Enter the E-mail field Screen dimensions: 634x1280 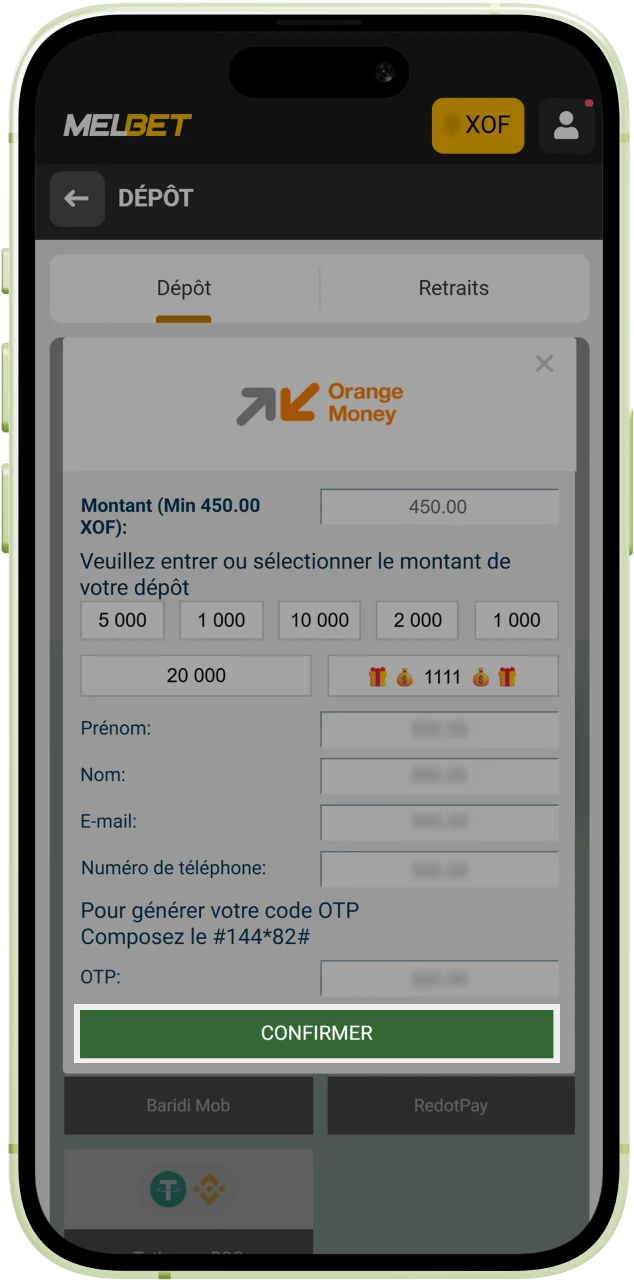(x=439, y=822)
